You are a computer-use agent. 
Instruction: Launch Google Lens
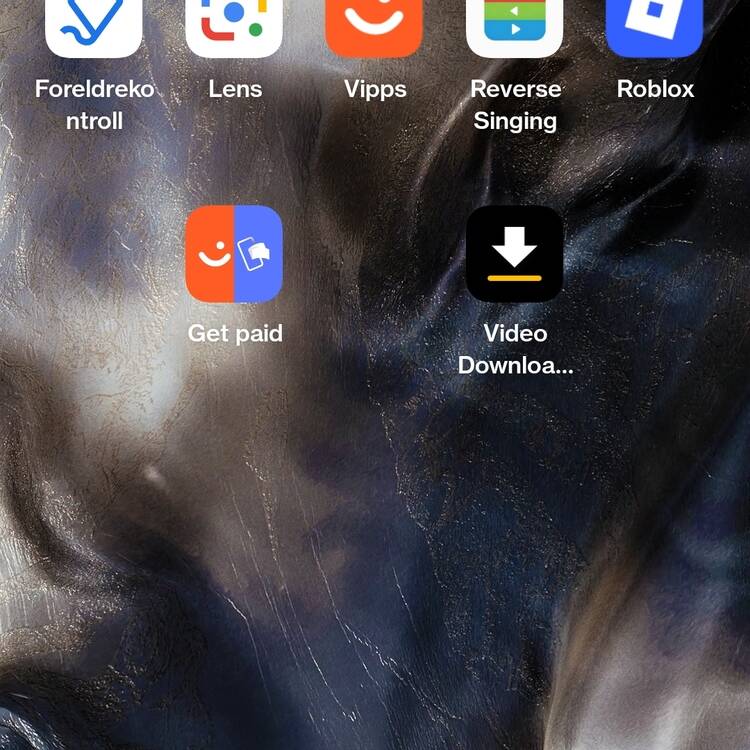click(x=234, y=25)
